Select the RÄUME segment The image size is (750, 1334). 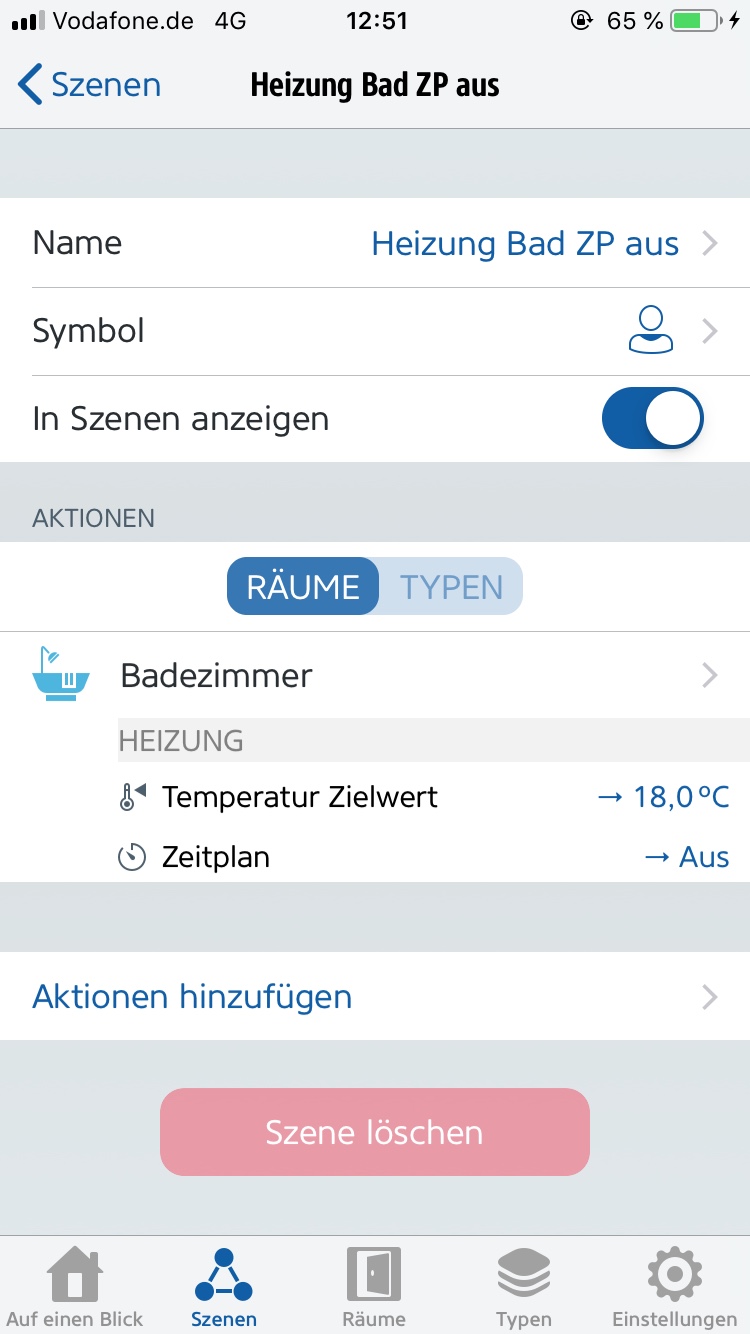[303, 586]
